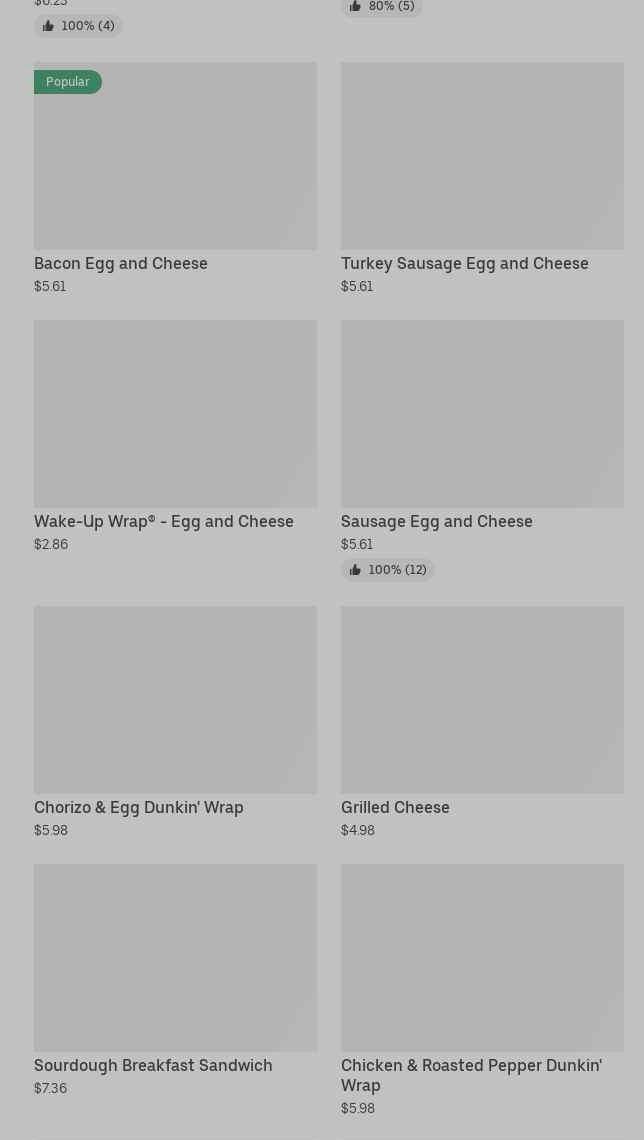
Task: Select the Sourdough Breakfast Sandwich
Action: (175, 980)
